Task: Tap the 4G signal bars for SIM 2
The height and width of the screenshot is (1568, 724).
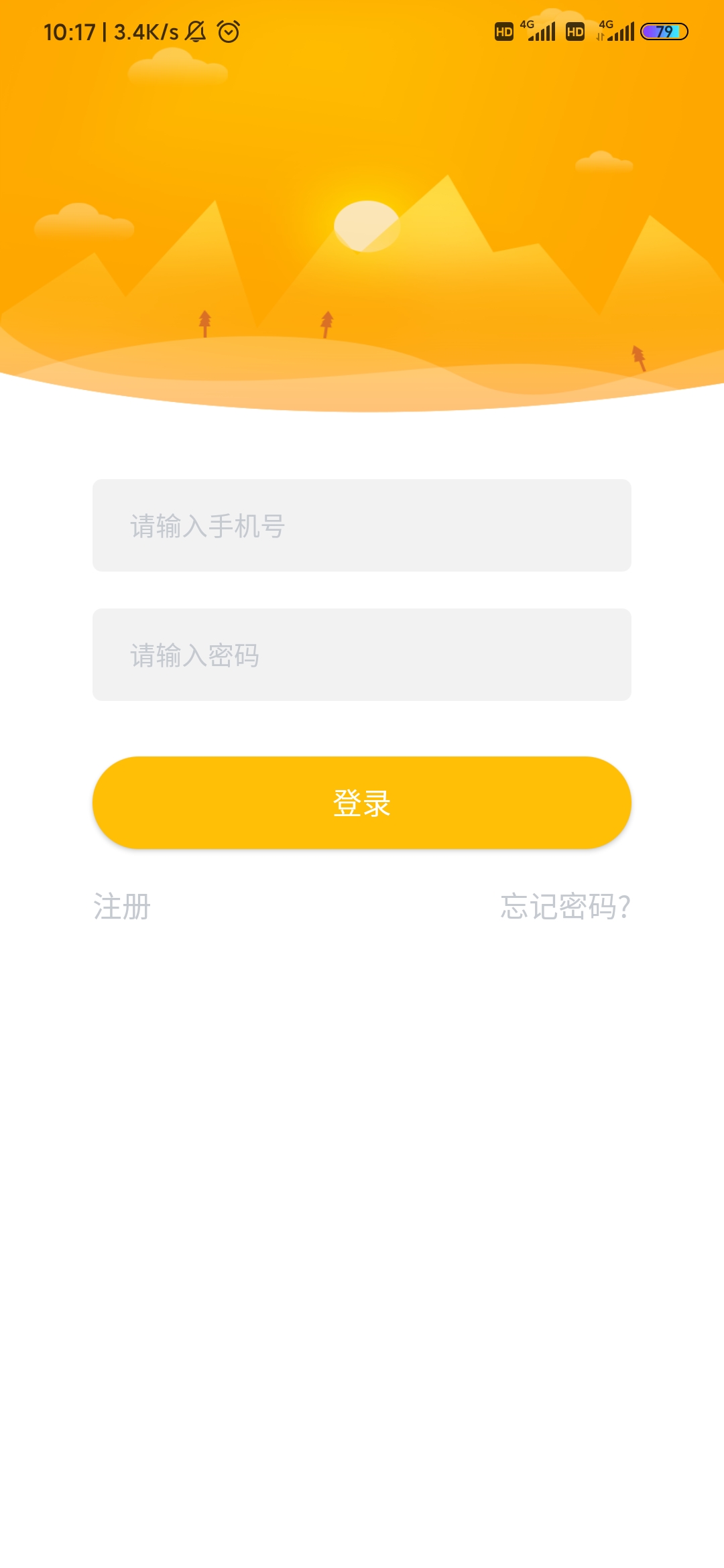Action: (x=617, y=31)
